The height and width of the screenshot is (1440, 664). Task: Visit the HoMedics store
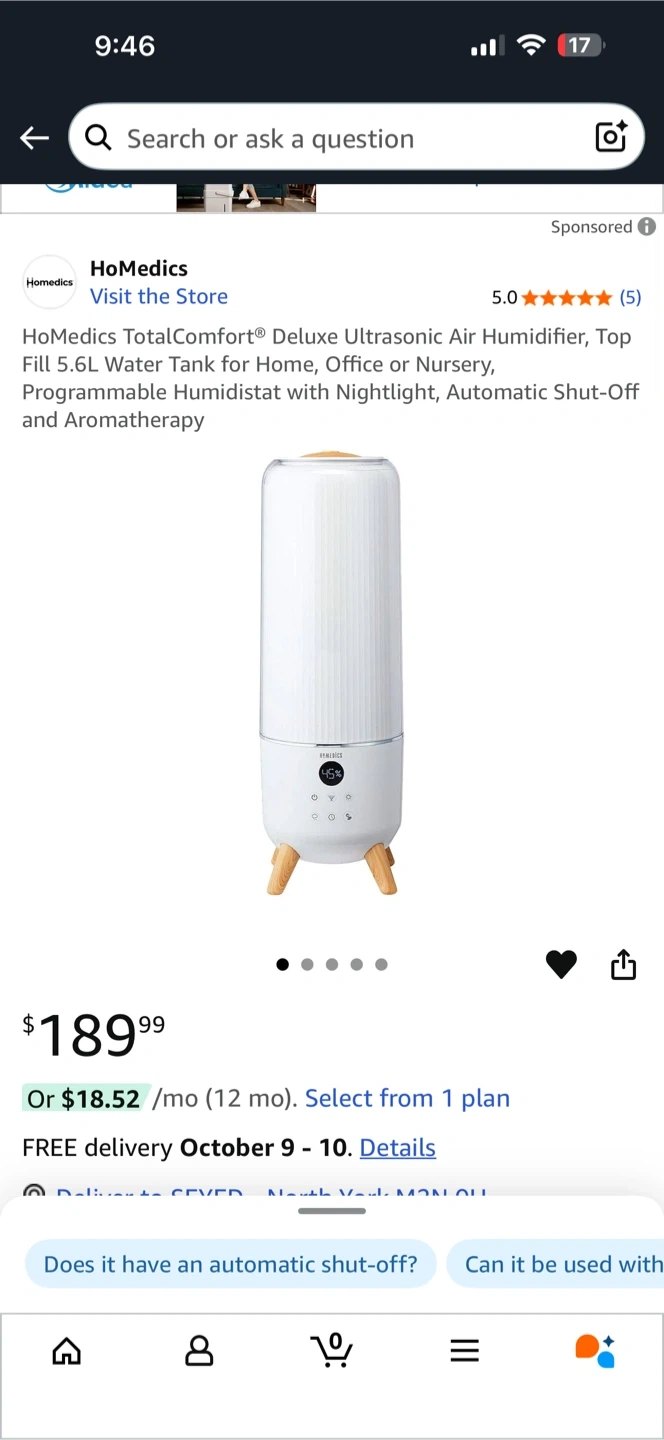(159, 296)
